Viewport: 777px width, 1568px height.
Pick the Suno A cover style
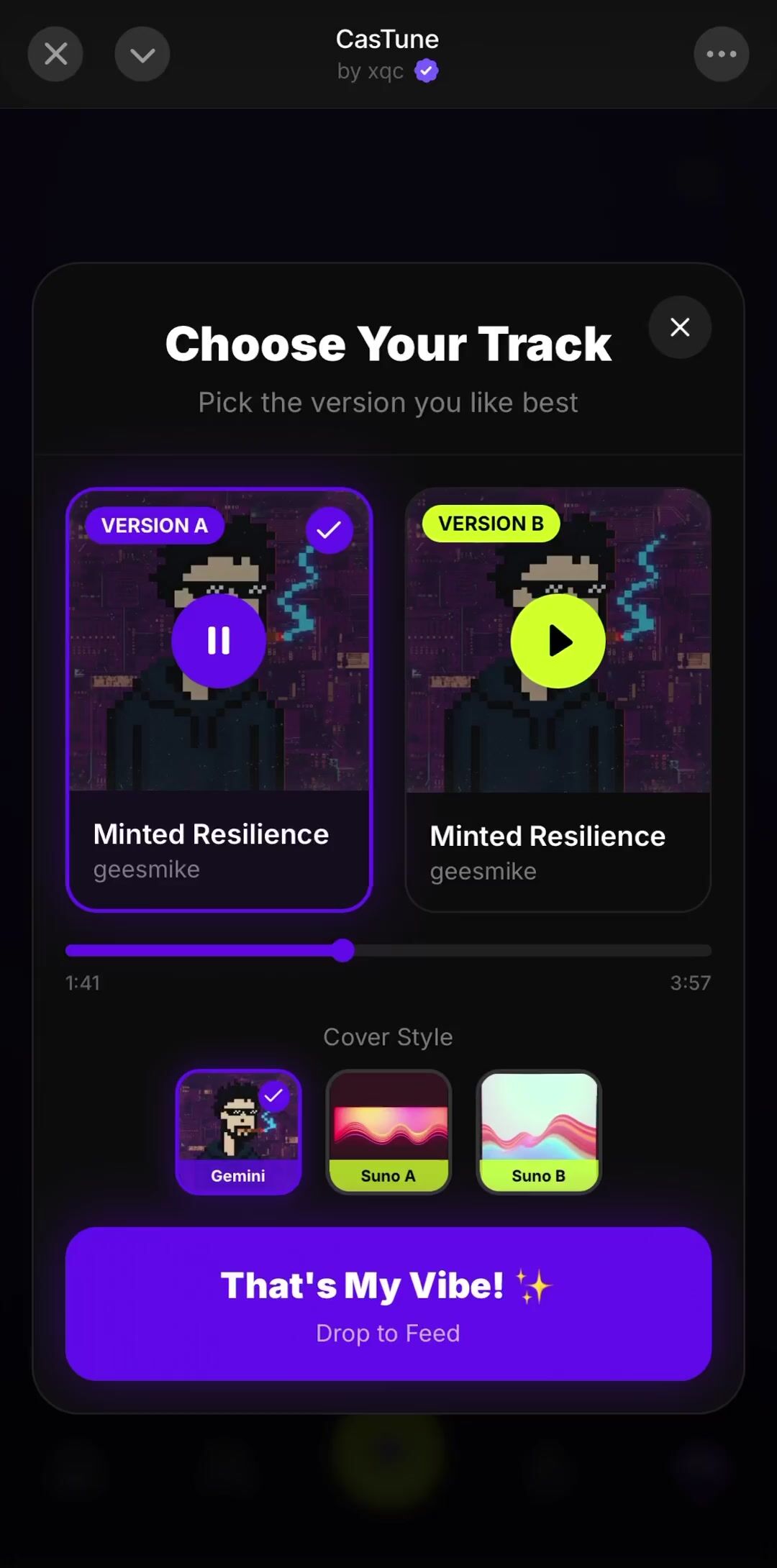pos(388,1131)
